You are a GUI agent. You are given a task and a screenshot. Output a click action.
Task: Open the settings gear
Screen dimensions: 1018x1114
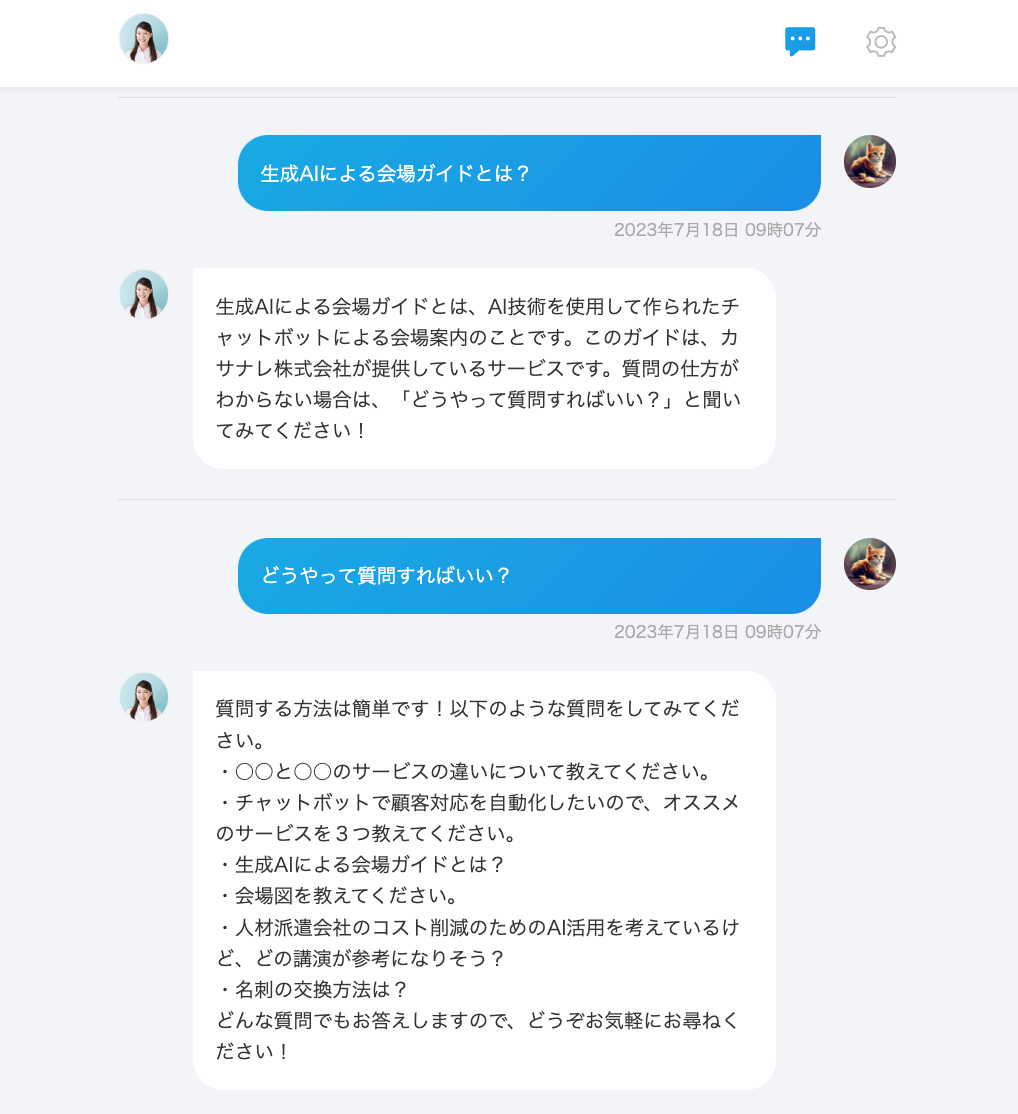tap(881, 42)
